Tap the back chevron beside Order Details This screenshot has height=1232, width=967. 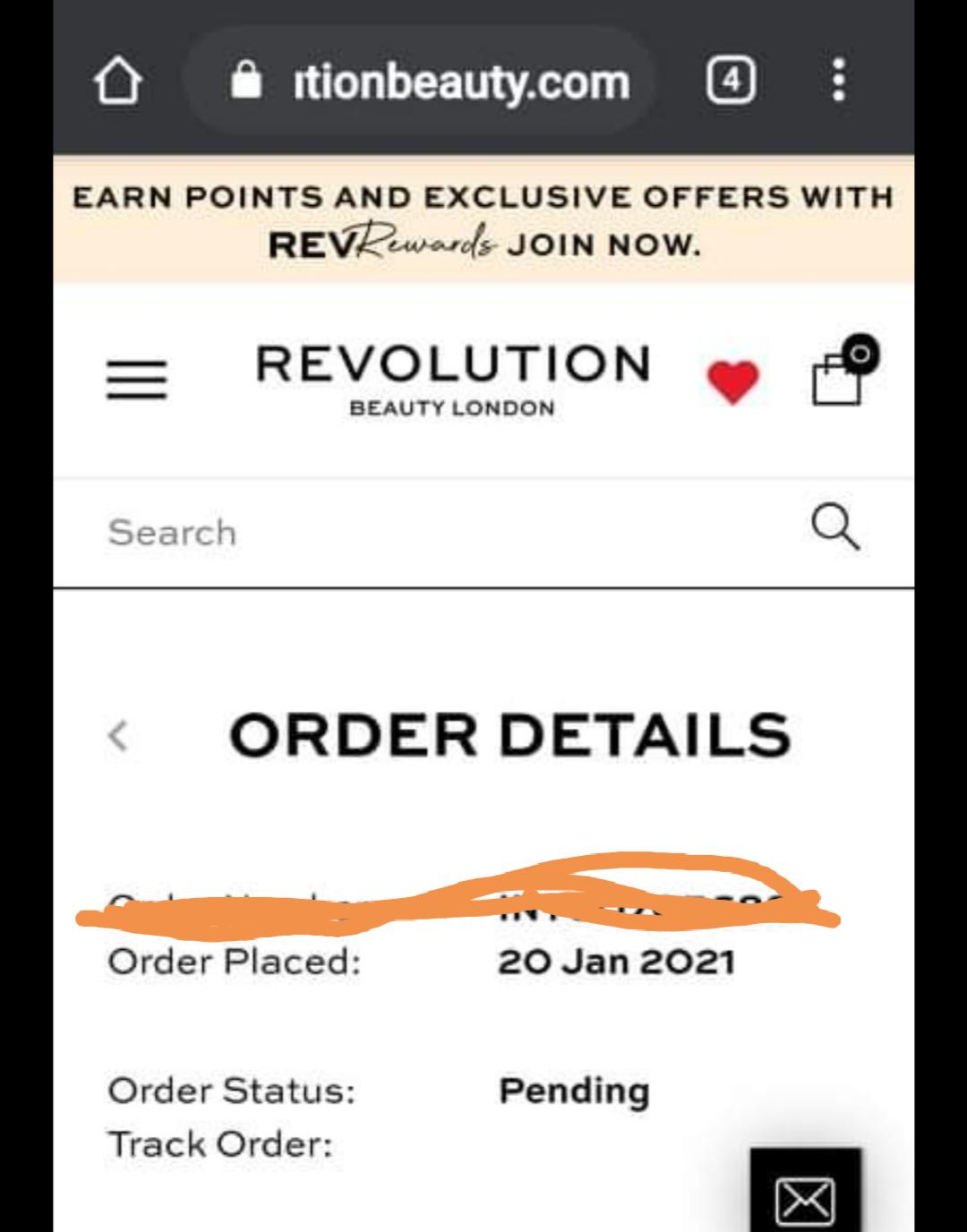[117, 736]
